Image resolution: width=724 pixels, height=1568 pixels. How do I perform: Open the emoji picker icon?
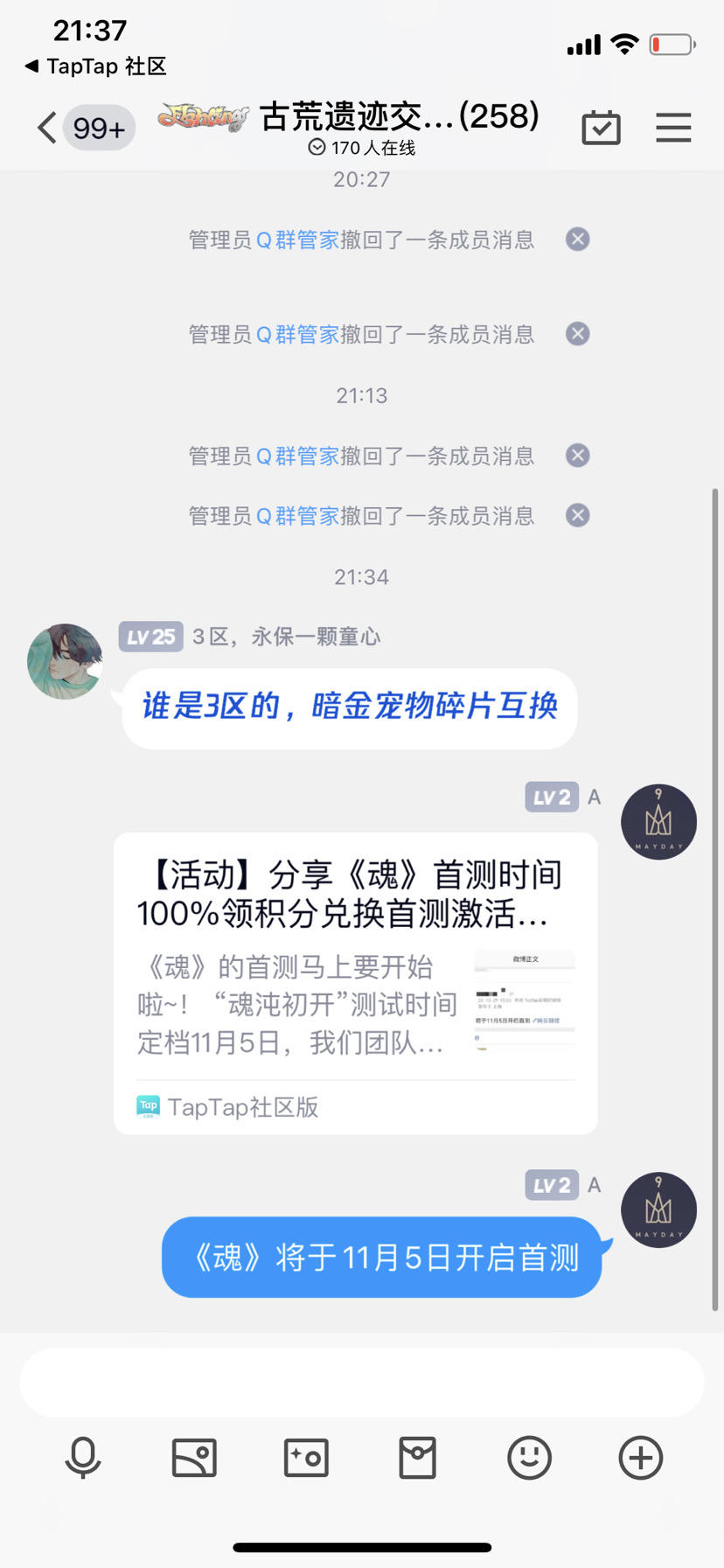529,1458
